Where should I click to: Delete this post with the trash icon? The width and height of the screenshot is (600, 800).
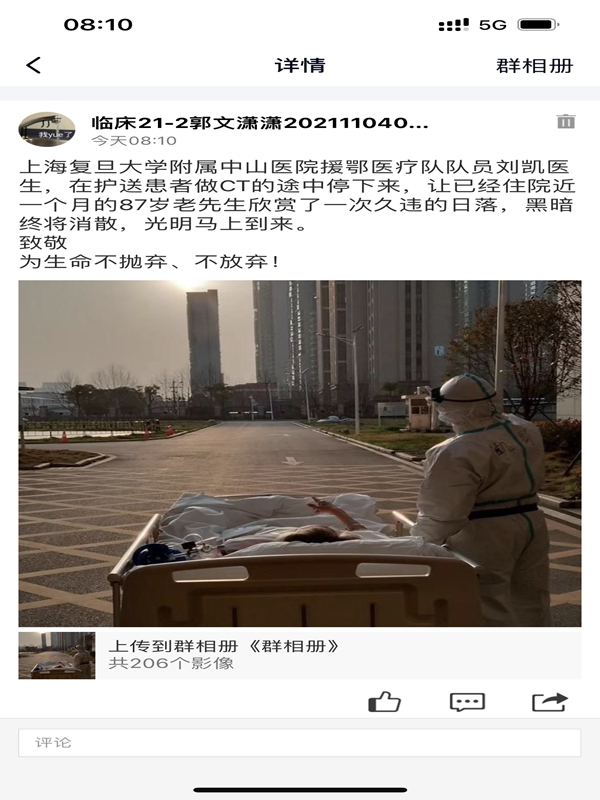566,121
